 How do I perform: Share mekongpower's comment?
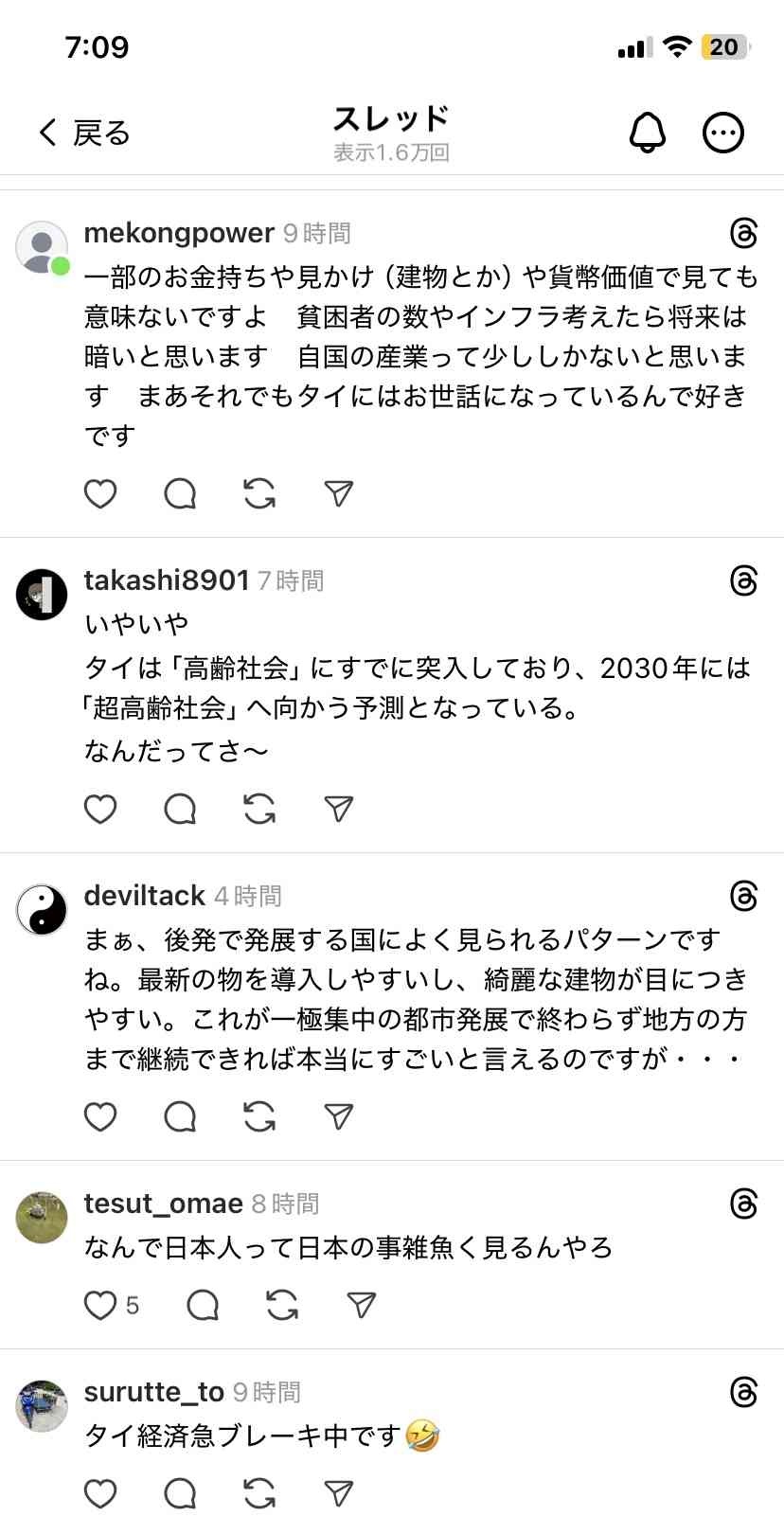[x=338, y=493]
